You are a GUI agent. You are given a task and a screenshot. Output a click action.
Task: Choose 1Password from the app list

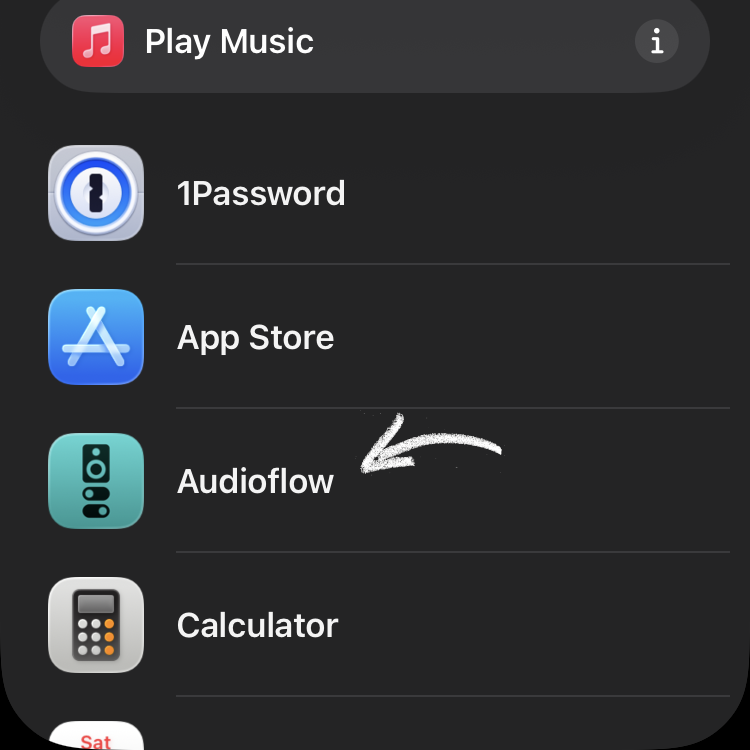[x=261, y=193]
